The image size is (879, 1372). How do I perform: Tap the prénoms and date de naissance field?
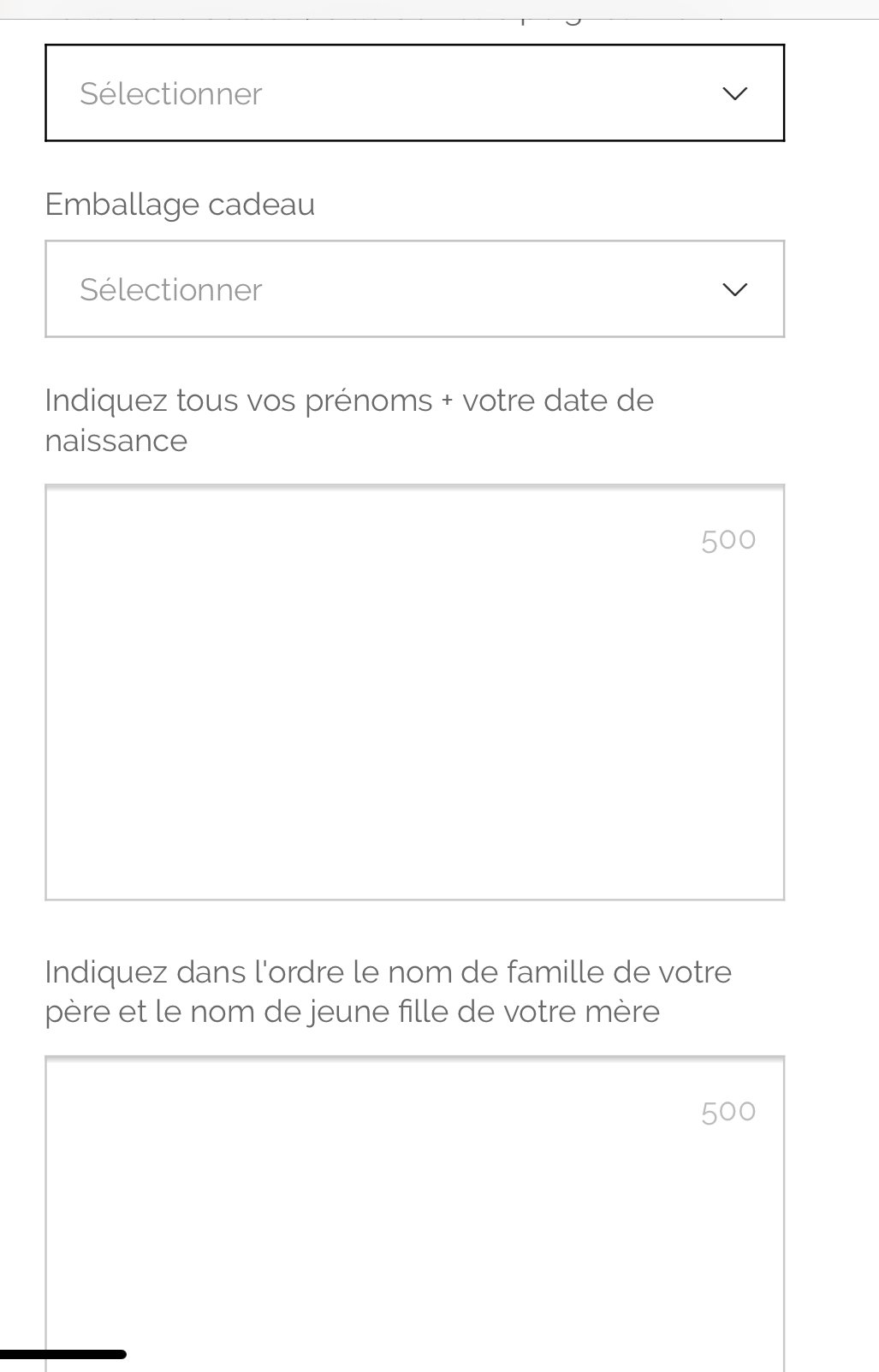tap(414, 692)
